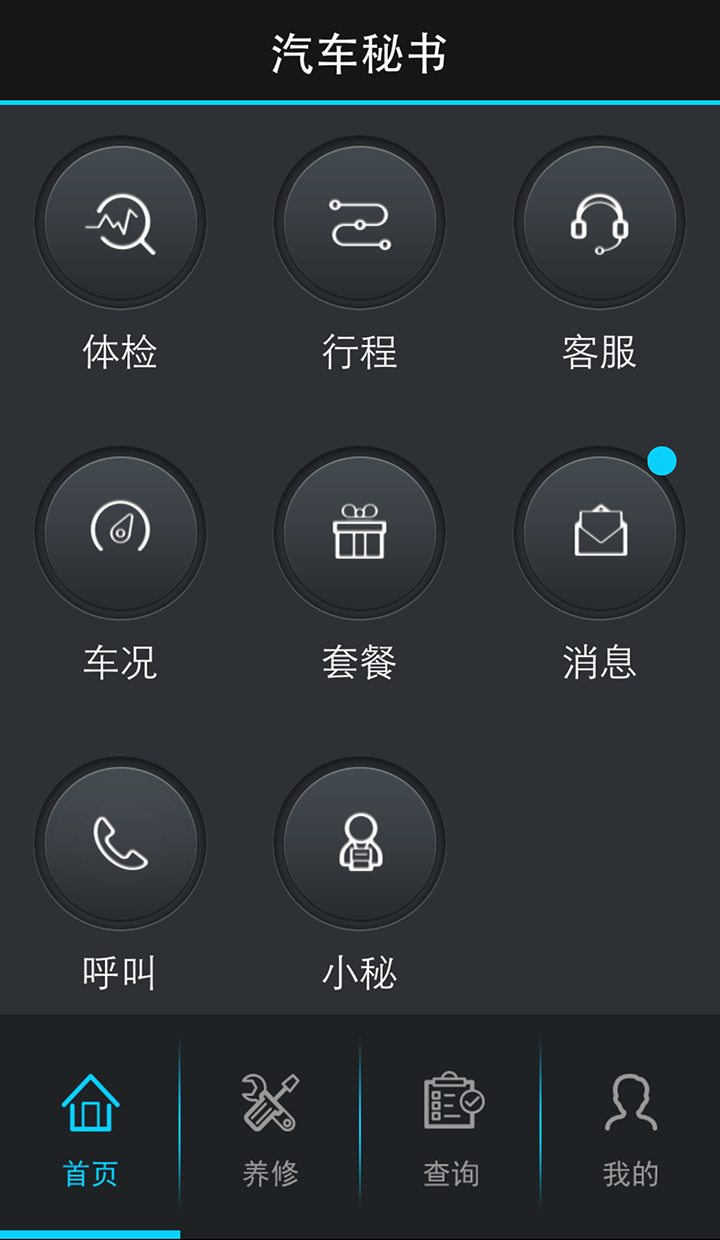This screenshot has width=720, height=1240.
Task: Contact 客服 customer service
Action: pos(600,222)
